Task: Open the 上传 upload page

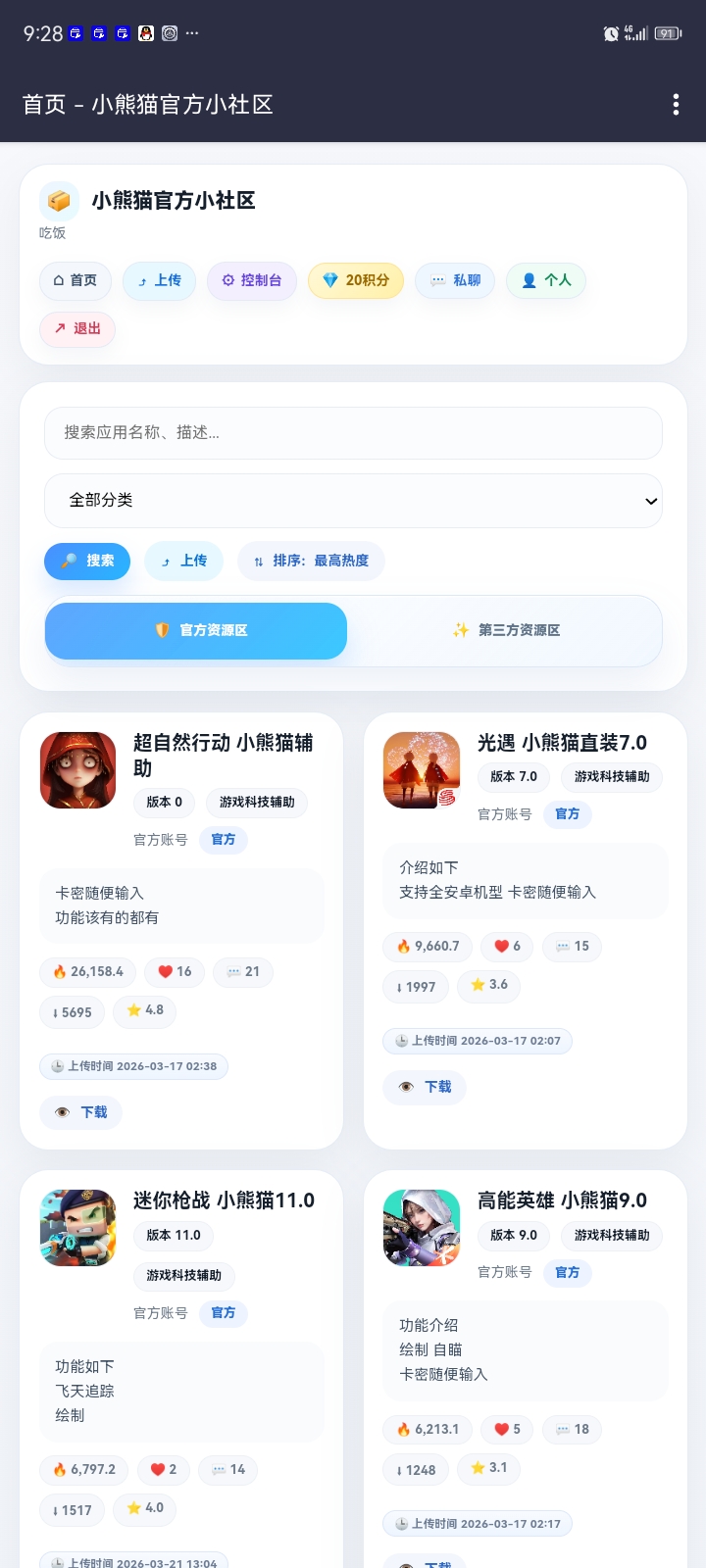Action: pos(159,281)
